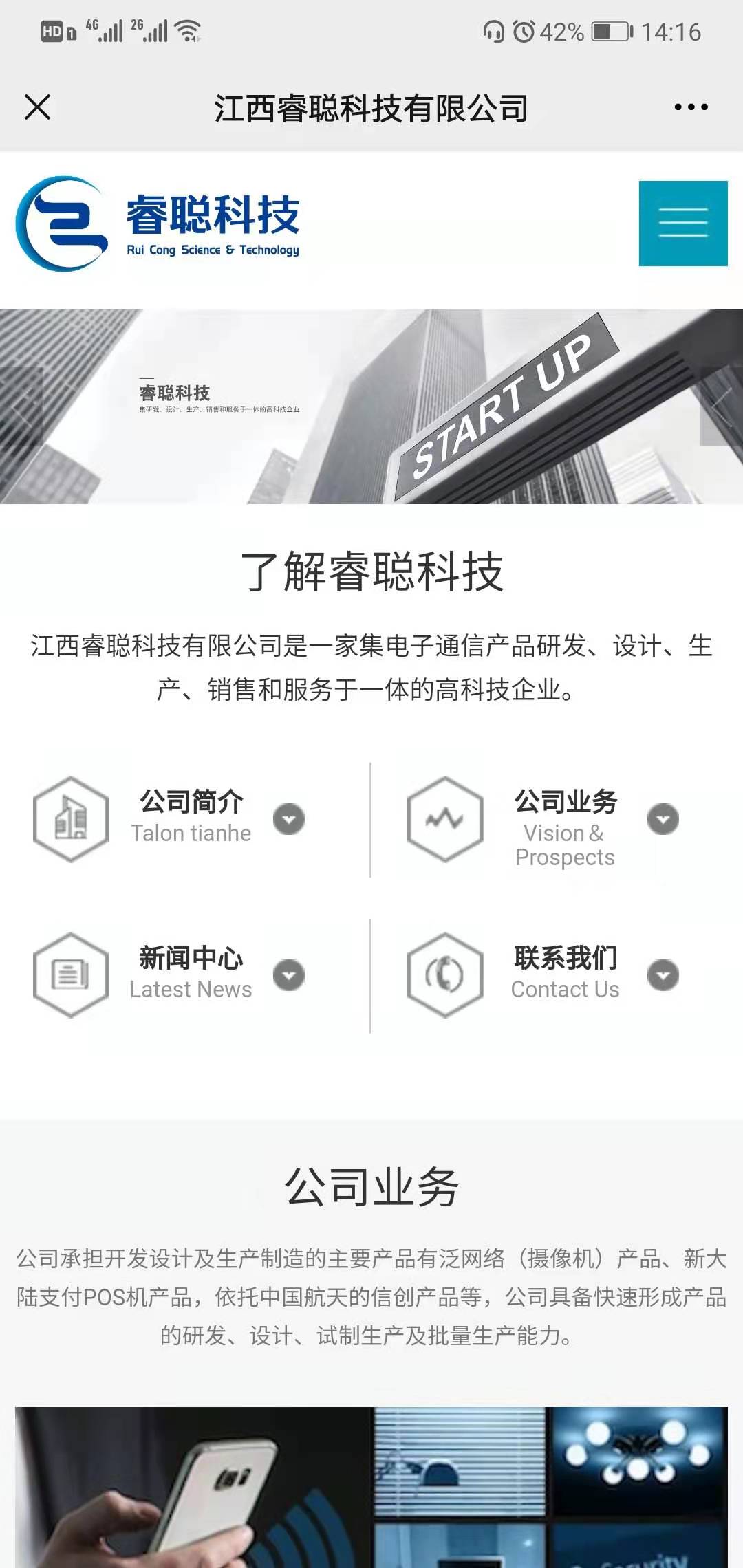Show the next banner slide
This screenshot has width=743, height=1568.
[721, 406]
